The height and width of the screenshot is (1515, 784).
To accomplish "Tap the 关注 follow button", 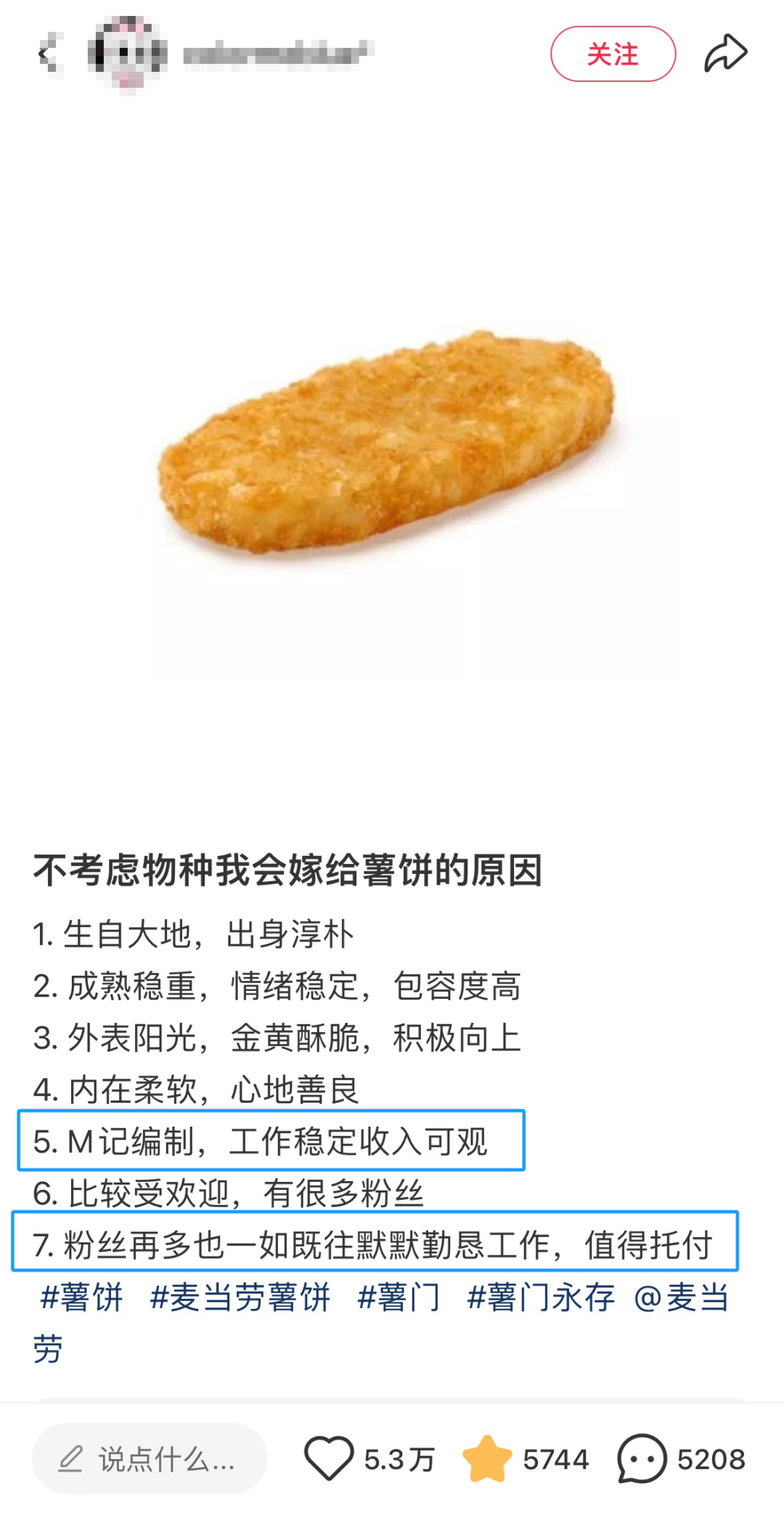I will (x=613, y=54).
